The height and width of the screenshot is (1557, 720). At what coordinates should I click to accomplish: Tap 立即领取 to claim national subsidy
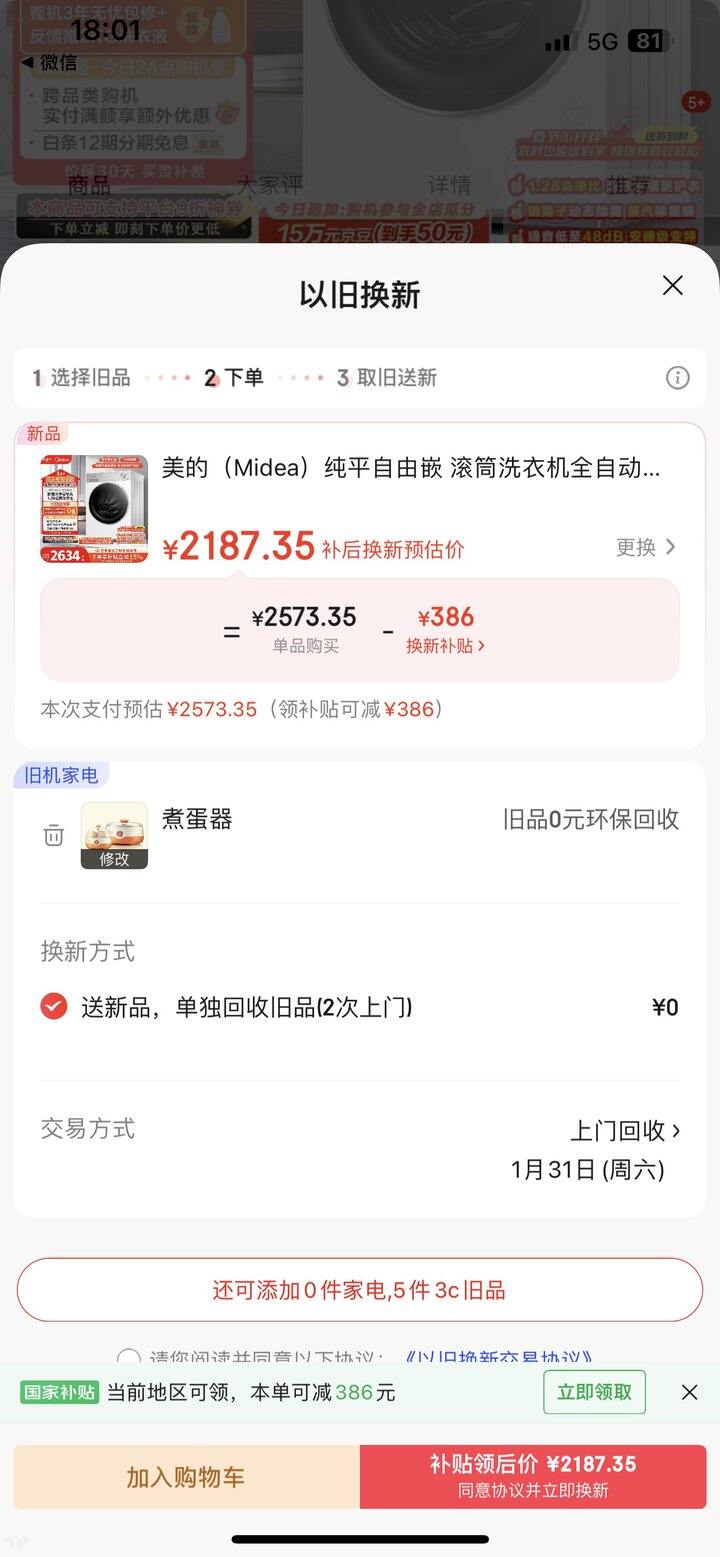[x=594, y=1392]
